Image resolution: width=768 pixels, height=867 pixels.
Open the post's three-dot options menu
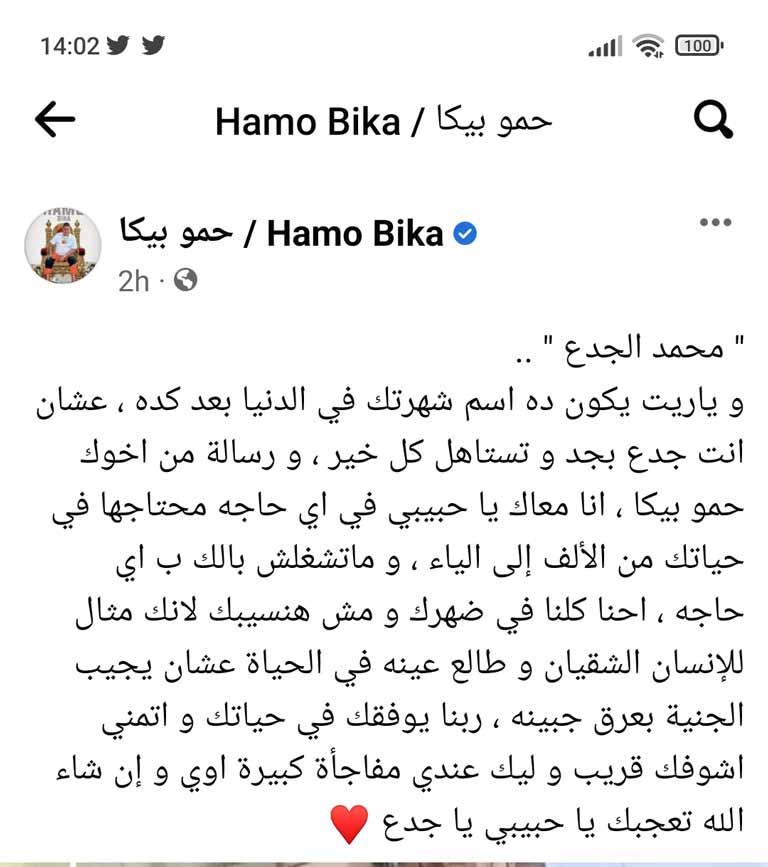click(x=715, y=223)
